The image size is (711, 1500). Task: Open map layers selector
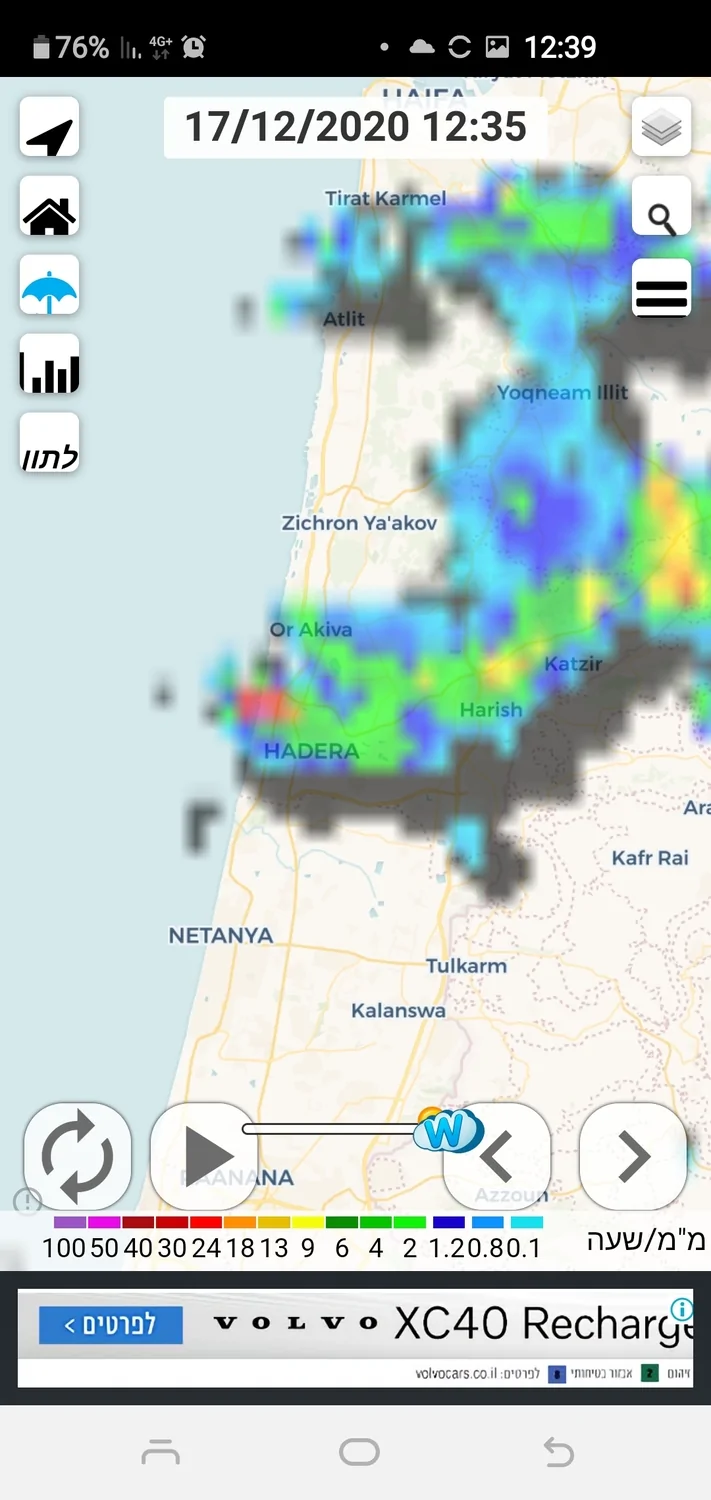coord(661,128)
